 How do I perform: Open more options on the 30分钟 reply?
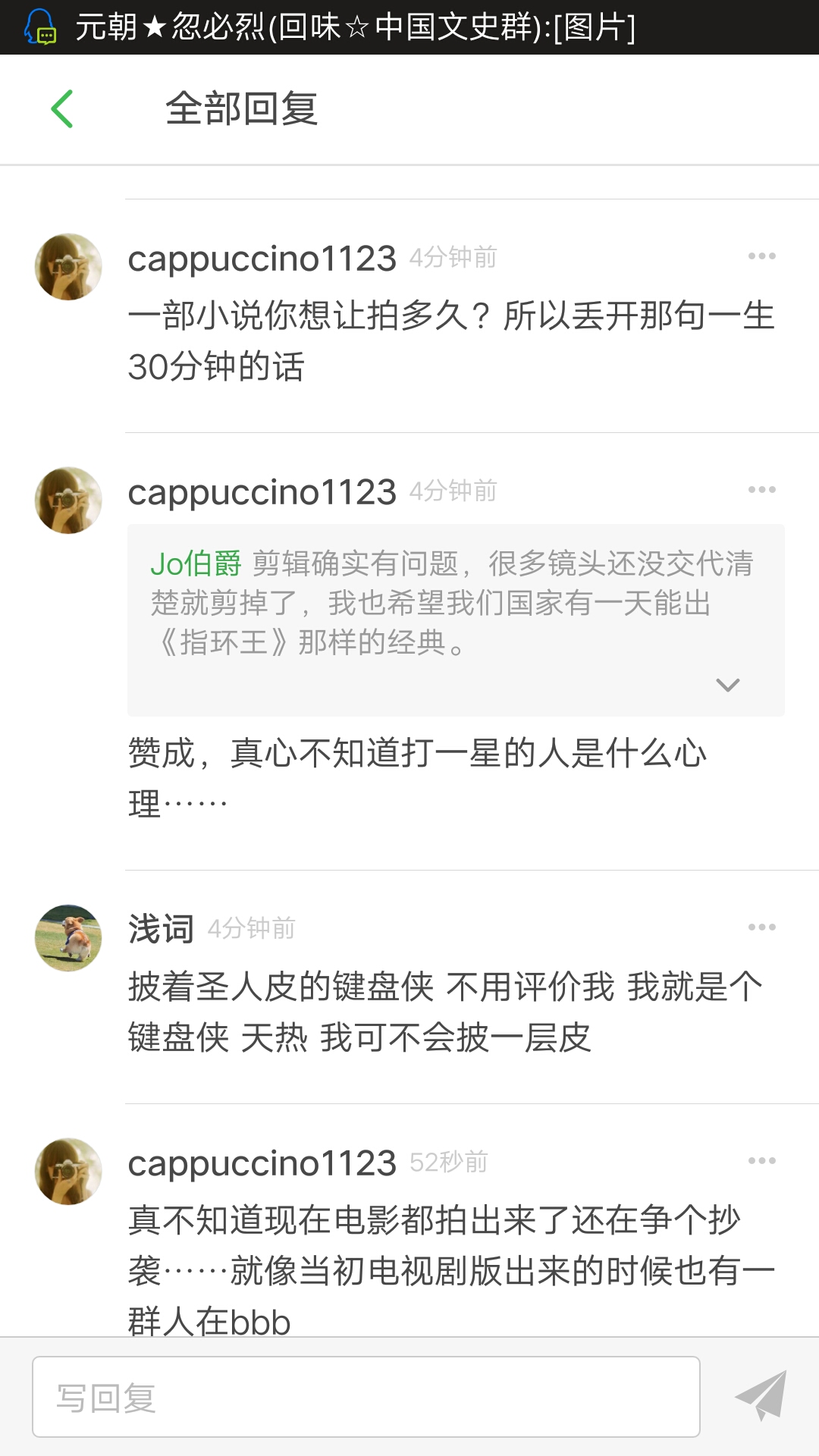pyautogui.click(x=761, y=256)
